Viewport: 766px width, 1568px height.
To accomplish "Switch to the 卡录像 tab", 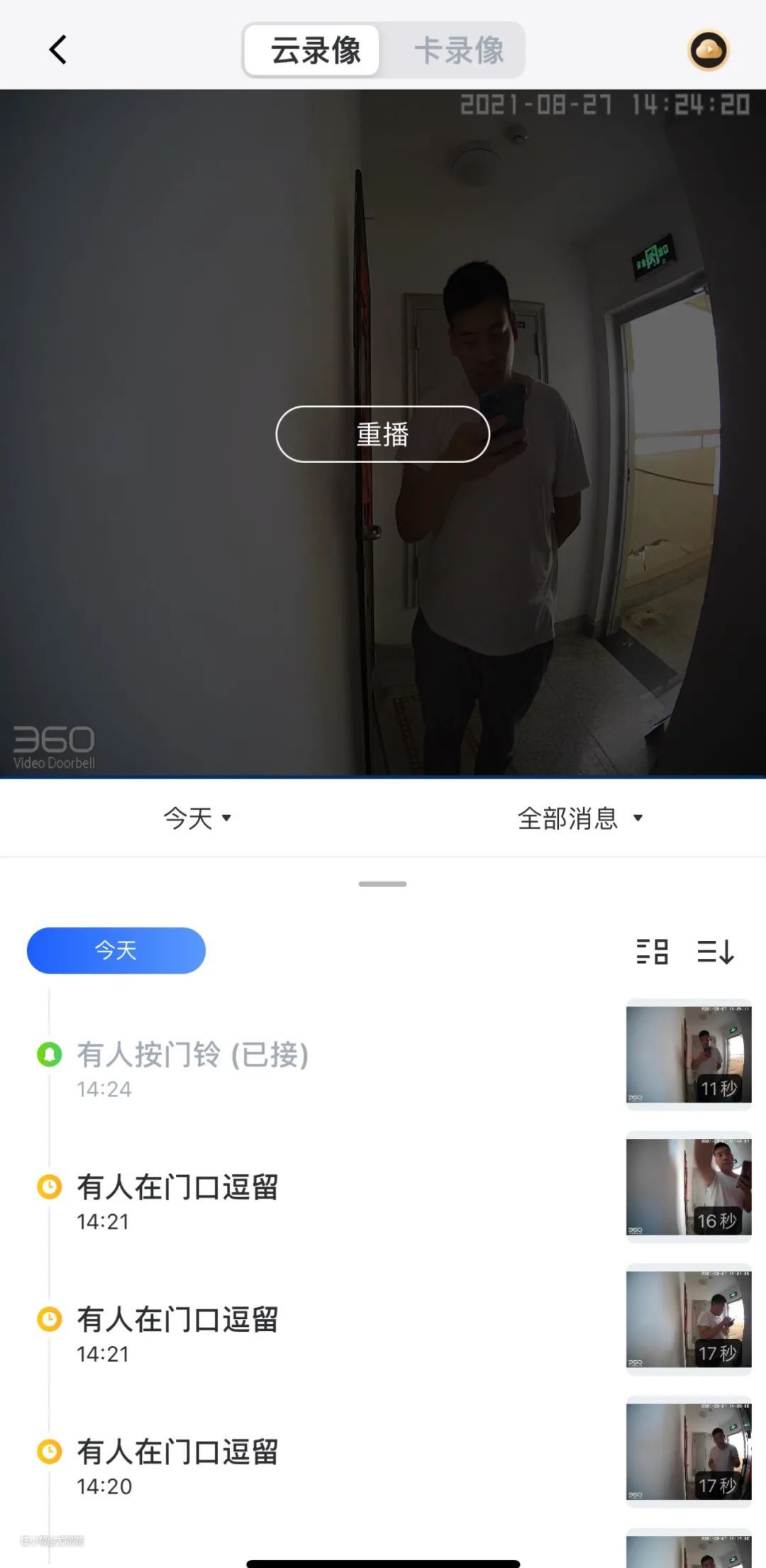I will coord(459,50).
